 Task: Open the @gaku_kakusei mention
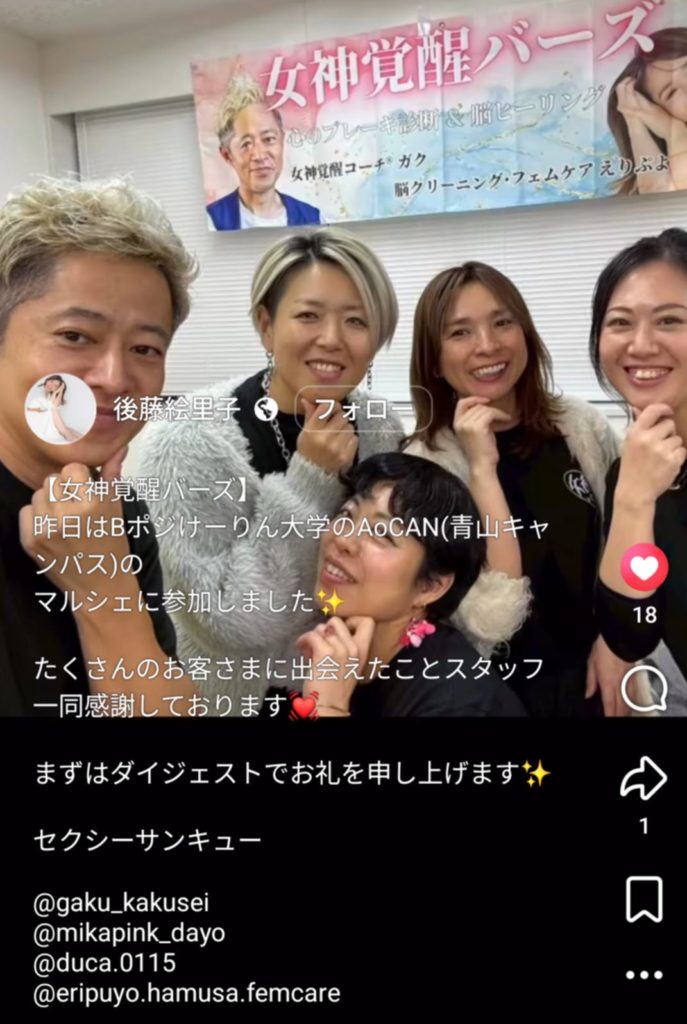click(x=121, y=903)
